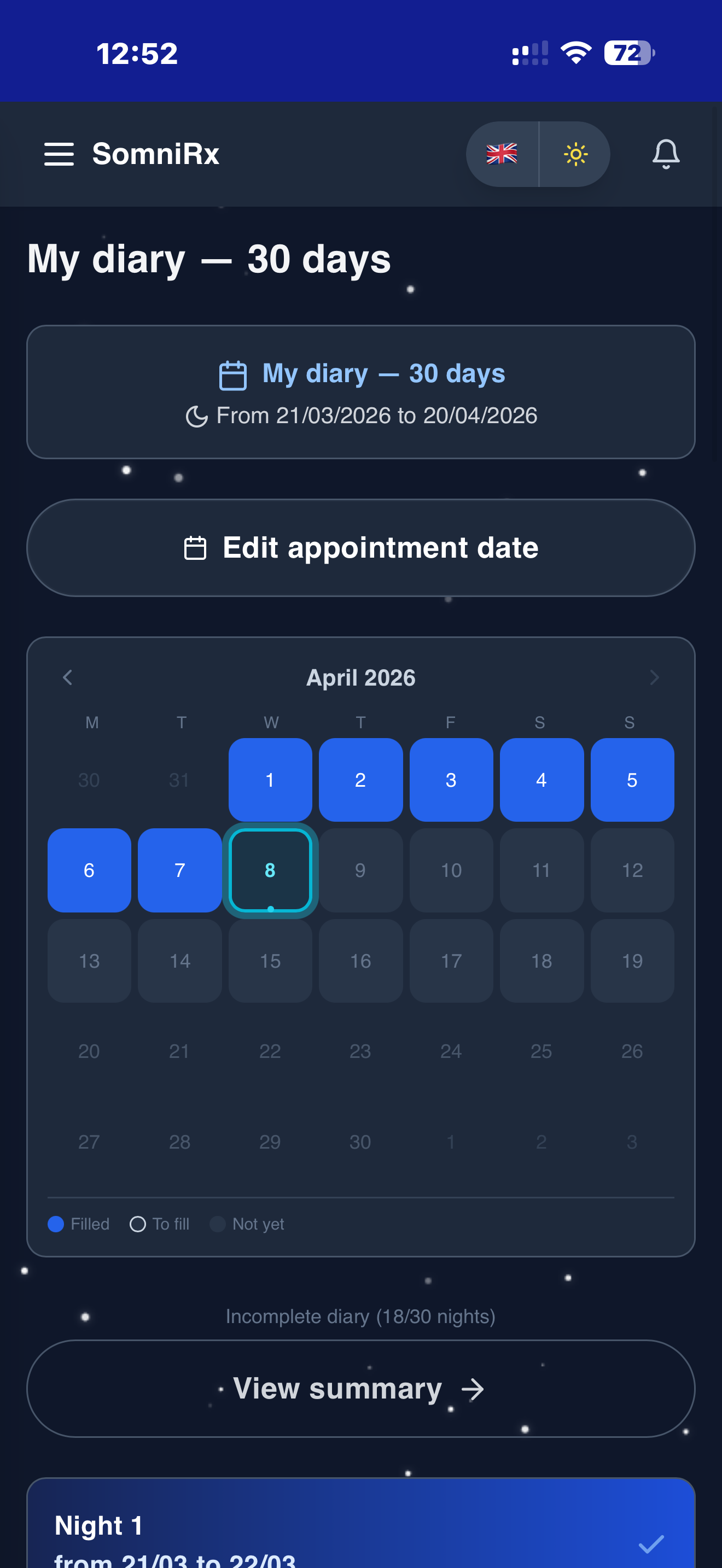
Task: View summary of the diary
Action: [x=361, y=1389]
